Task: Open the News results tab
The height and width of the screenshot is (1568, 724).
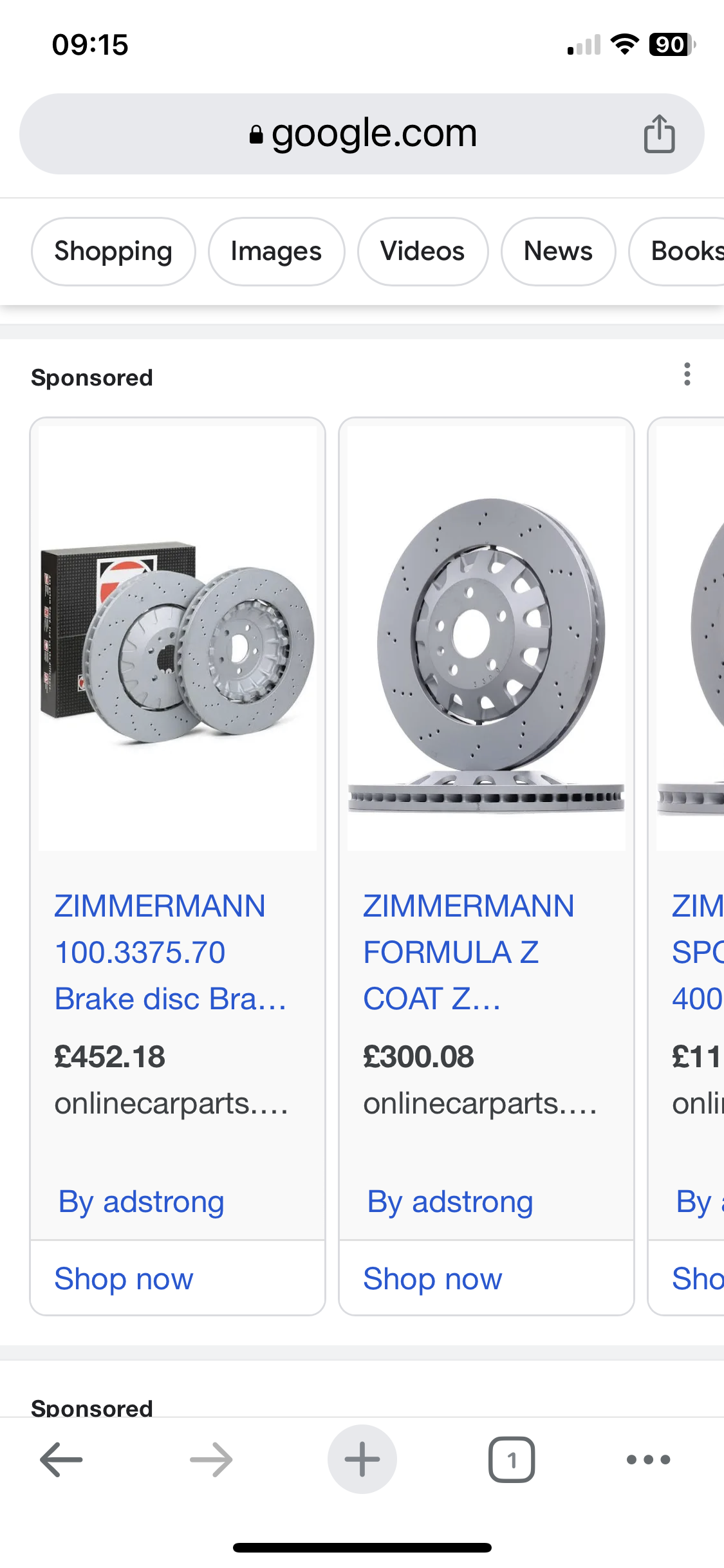Action: 558,252
